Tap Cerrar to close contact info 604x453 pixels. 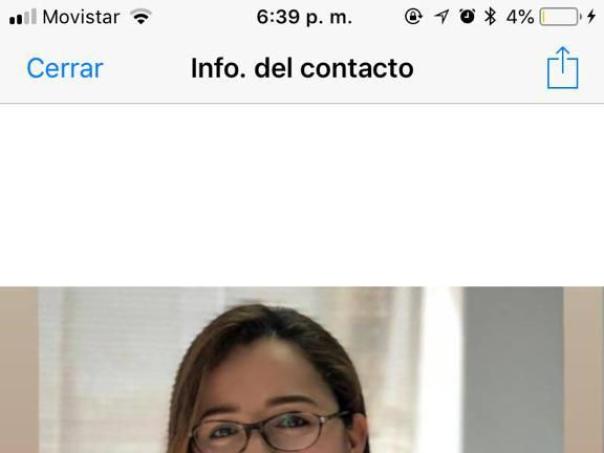click(x=65, y=69)
